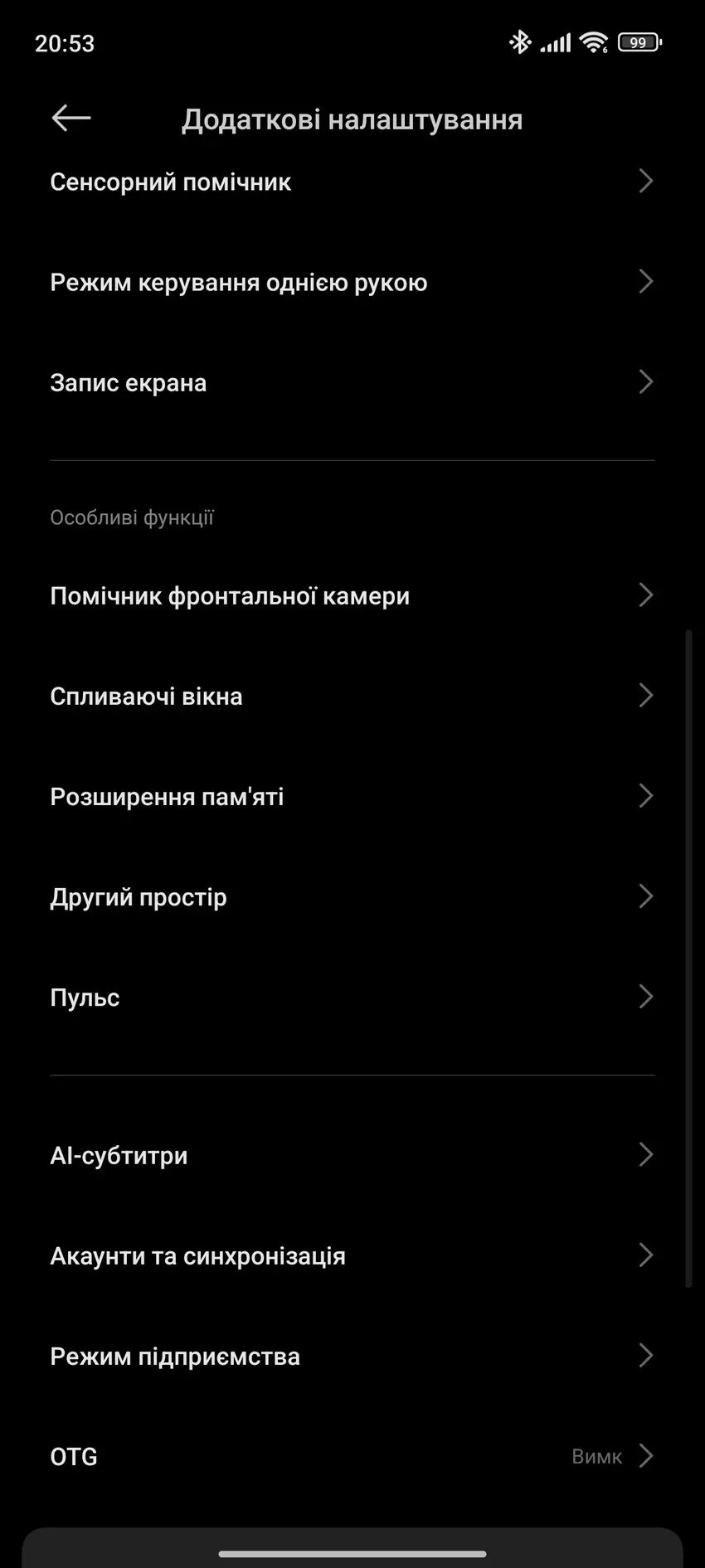Open Розширення пам'яті option

(x=352, y=796)
